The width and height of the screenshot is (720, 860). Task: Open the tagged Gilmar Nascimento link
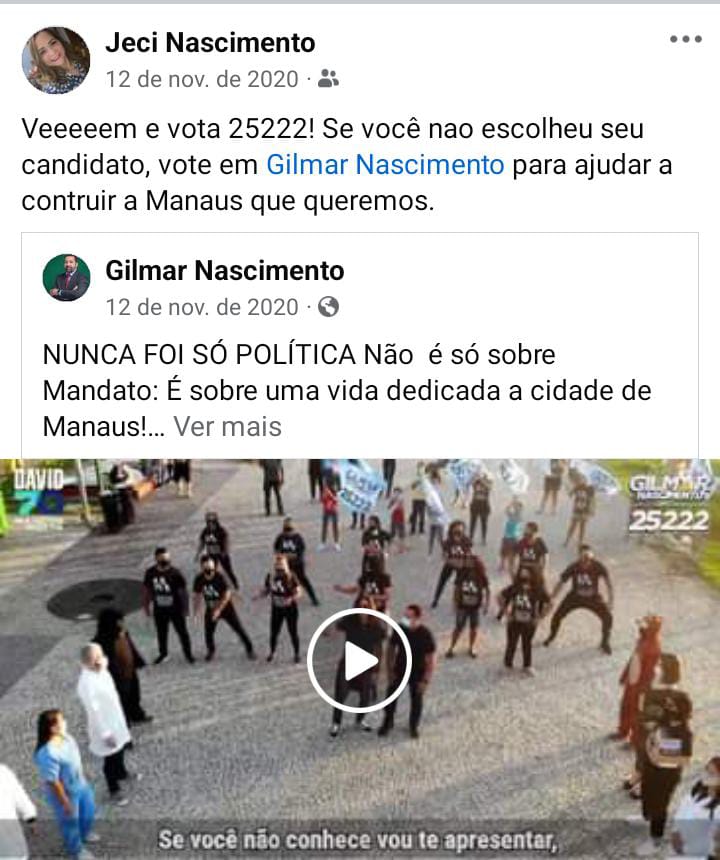coord(385,165)
